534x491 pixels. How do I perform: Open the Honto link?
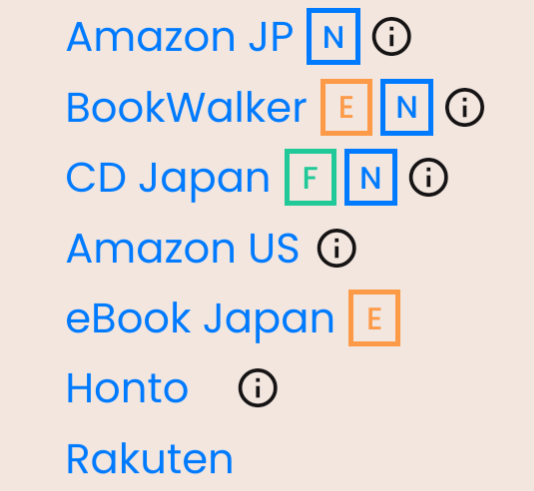127,388
